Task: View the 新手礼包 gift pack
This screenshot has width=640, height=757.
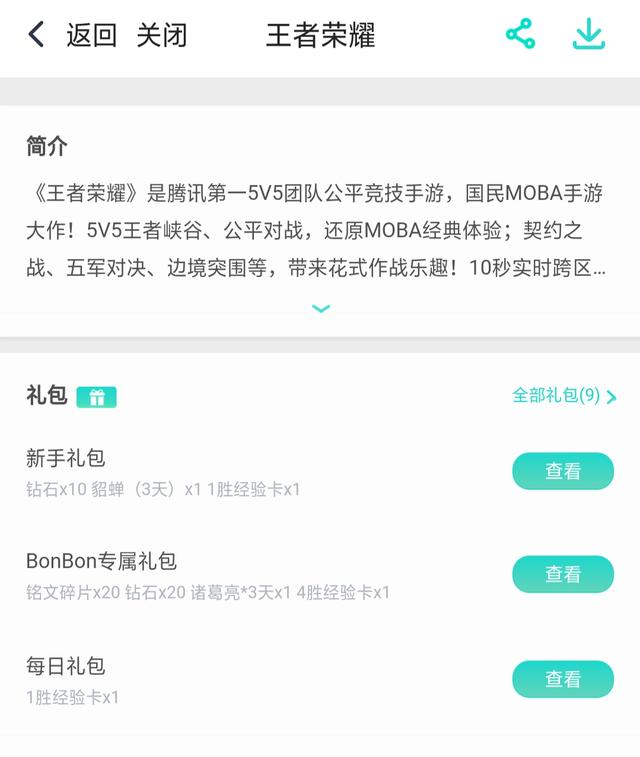Action: click(562, 471)
